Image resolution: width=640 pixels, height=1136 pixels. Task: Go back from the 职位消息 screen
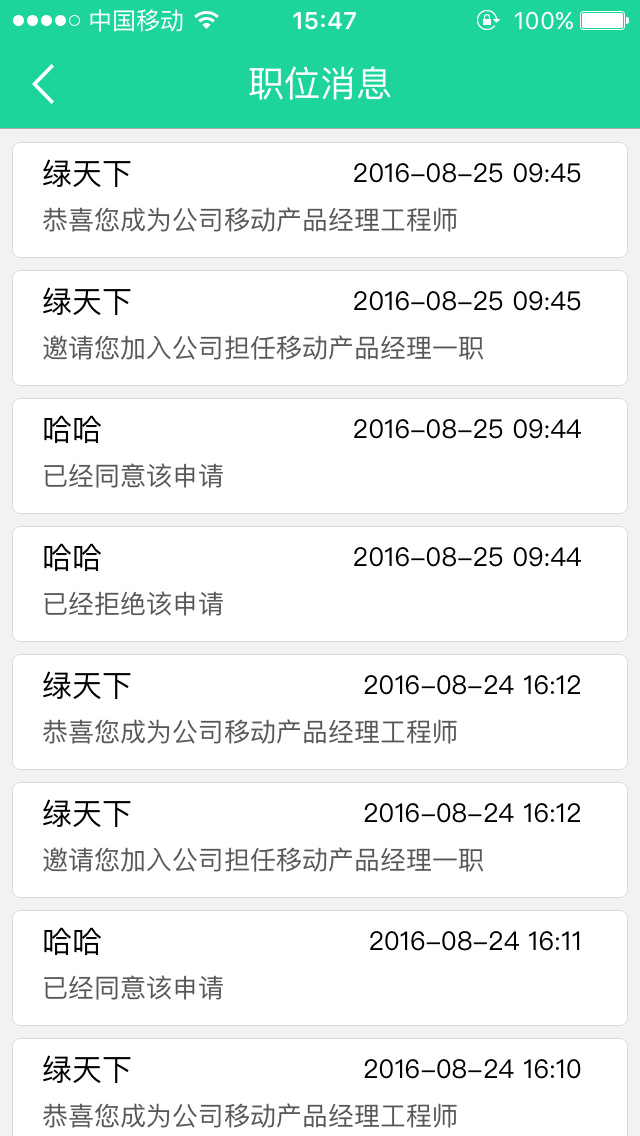click(44, 84)
